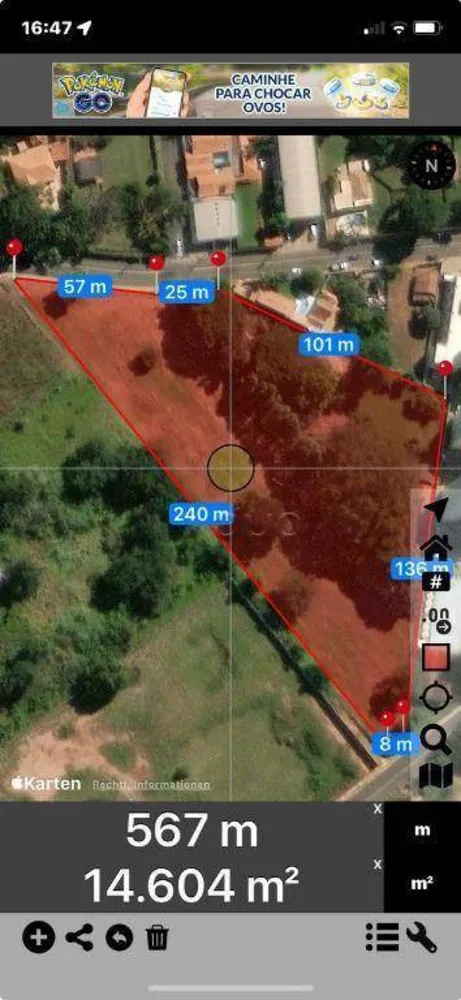This screenshot has height=1000, width=461.
Task: Open settings via the wrench icon
Action: 421,938
